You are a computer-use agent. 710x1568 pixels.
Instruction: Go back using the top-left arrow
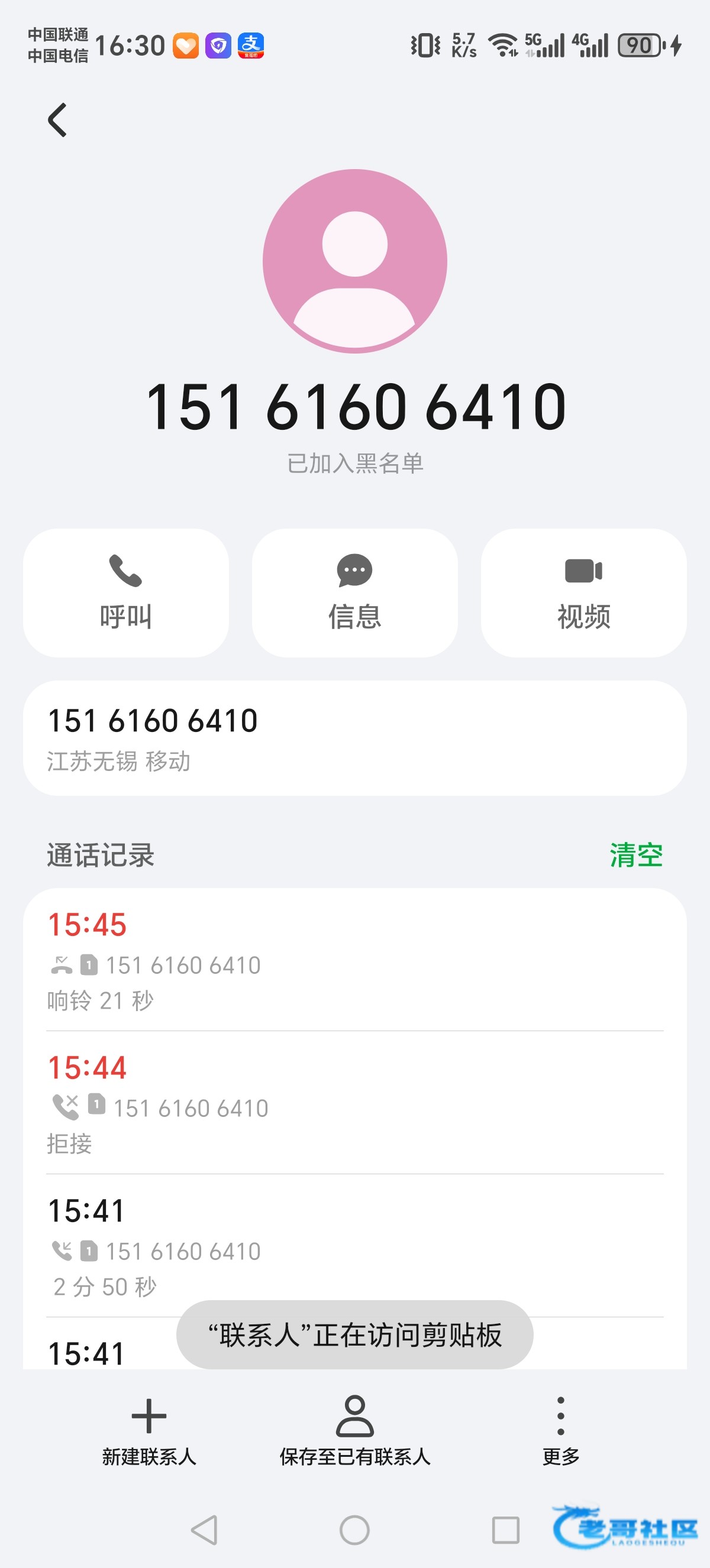pyautogui.click(x=57, y=120)
